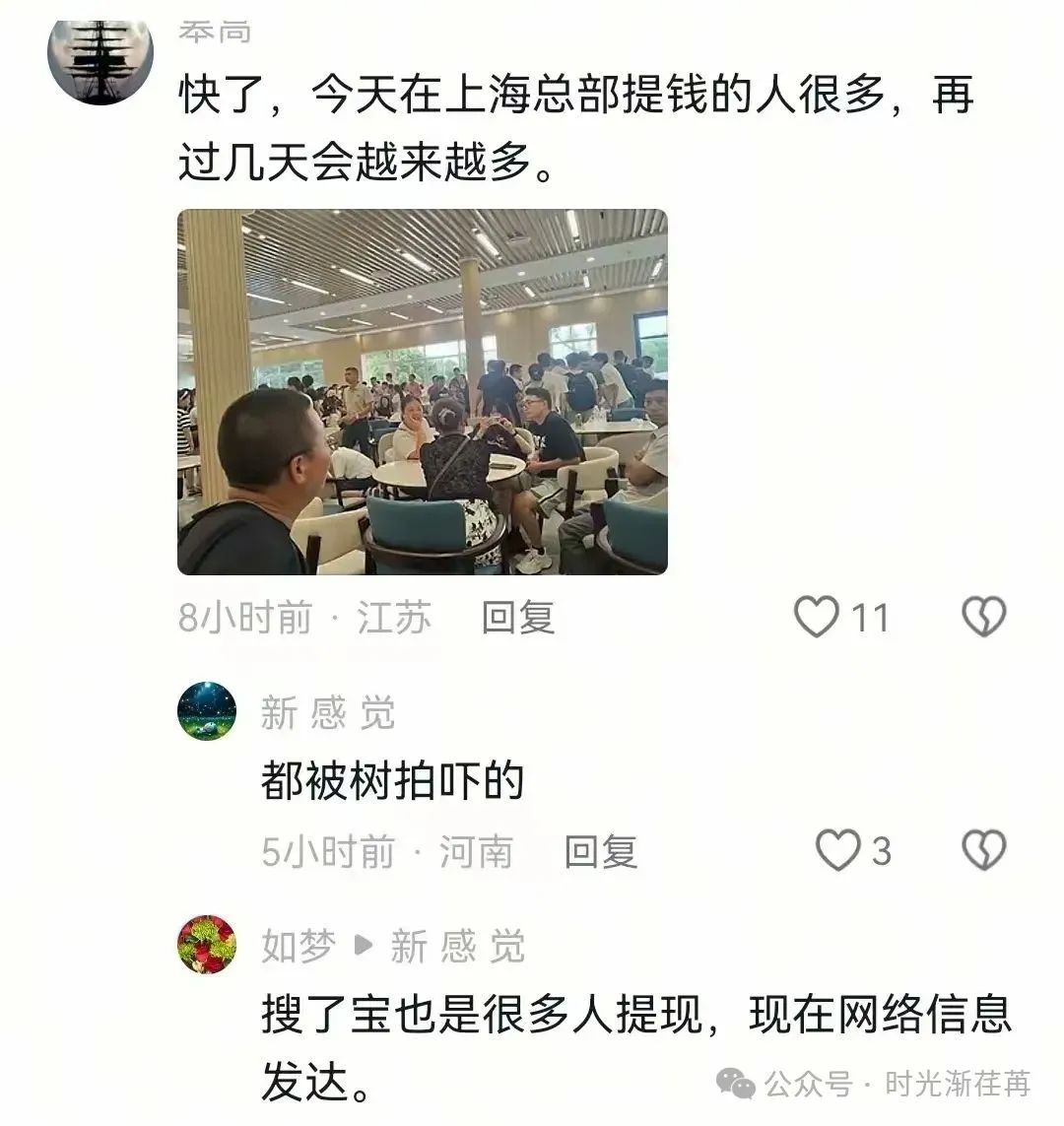Like 新感觉's comment with 3 likes
Image resolution: width=1064 pixels, height=1126 pixels.
click(839, 851)
